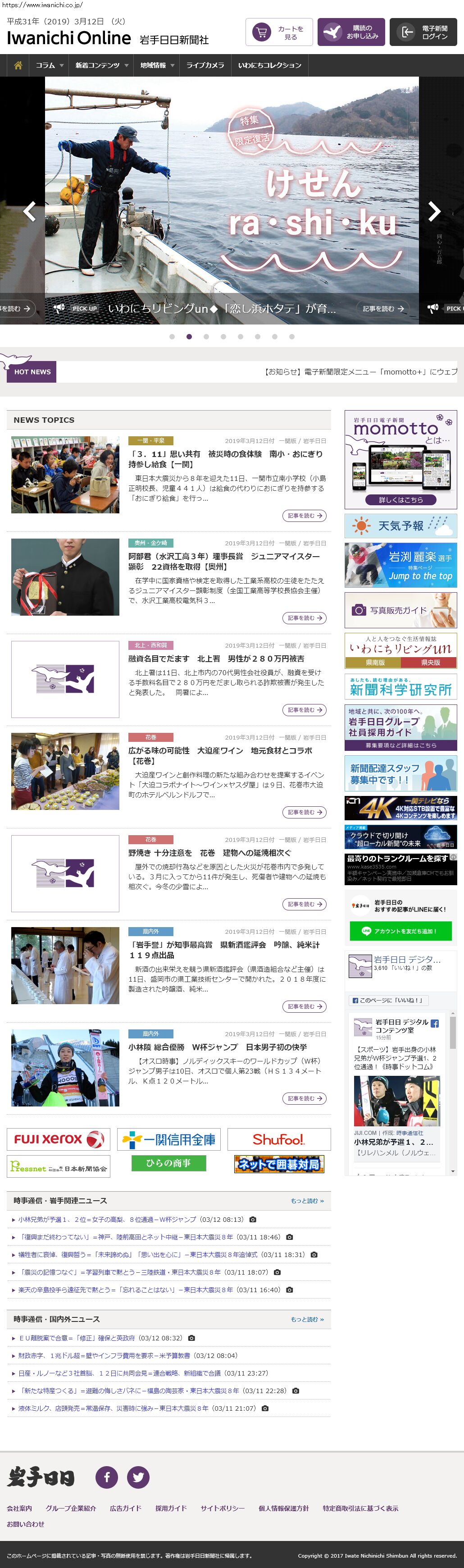Open the 購読のお申し込み subscription button
Viewport: 464px width, 1568px height.
click(x=350, y=32)
